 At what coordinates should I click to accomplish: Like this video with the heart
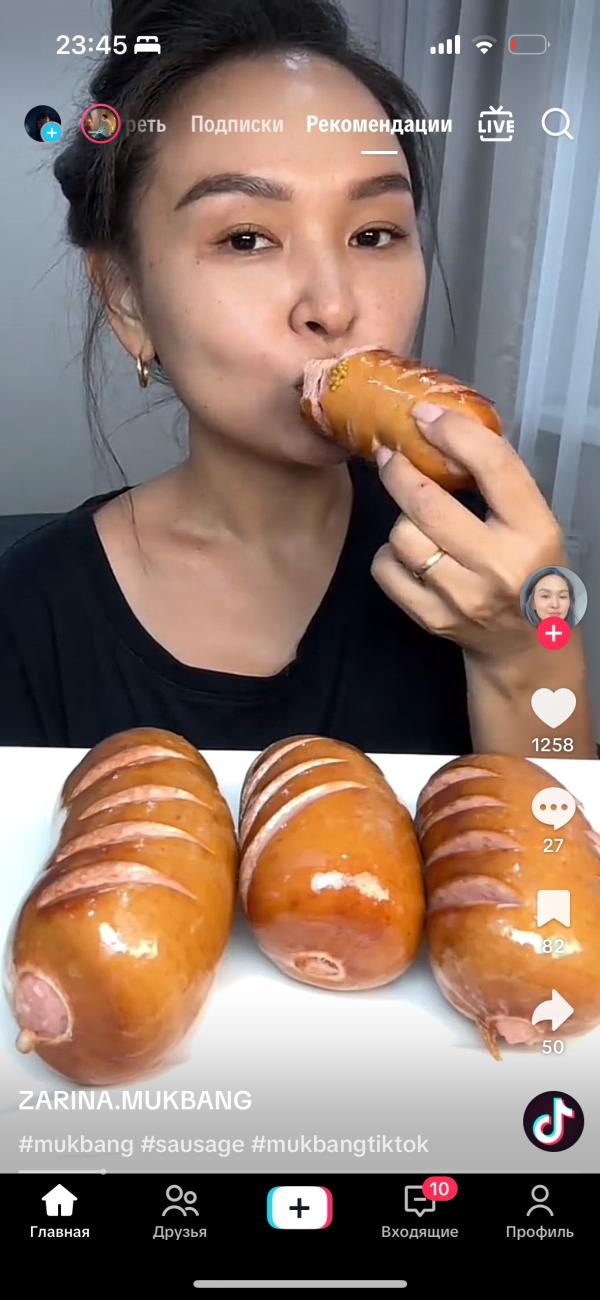click(553, 709)
